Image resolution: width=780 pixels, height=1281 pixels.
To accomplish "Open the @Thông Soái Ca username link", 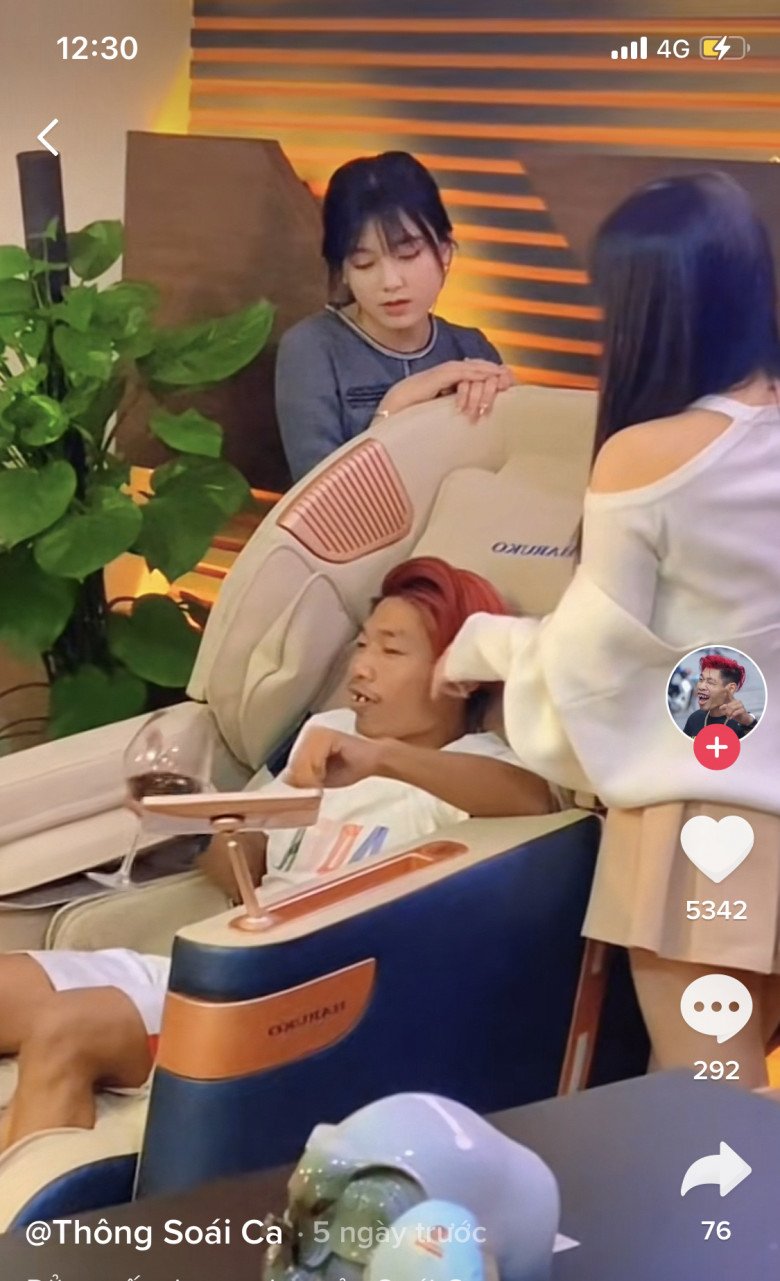I will pyautogui.click(x=154, y=1233).
